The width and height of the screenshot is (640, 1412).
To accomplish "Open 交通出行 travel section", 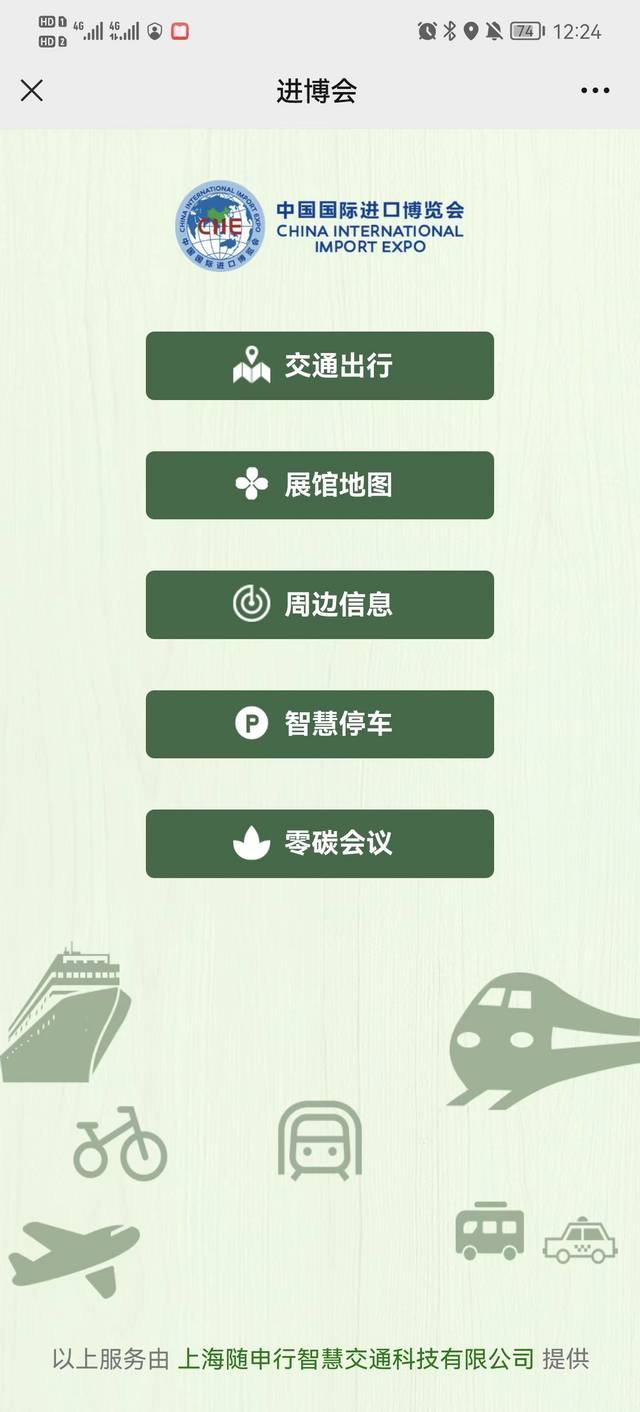I will pyautogui.click(x=320, y=366).
